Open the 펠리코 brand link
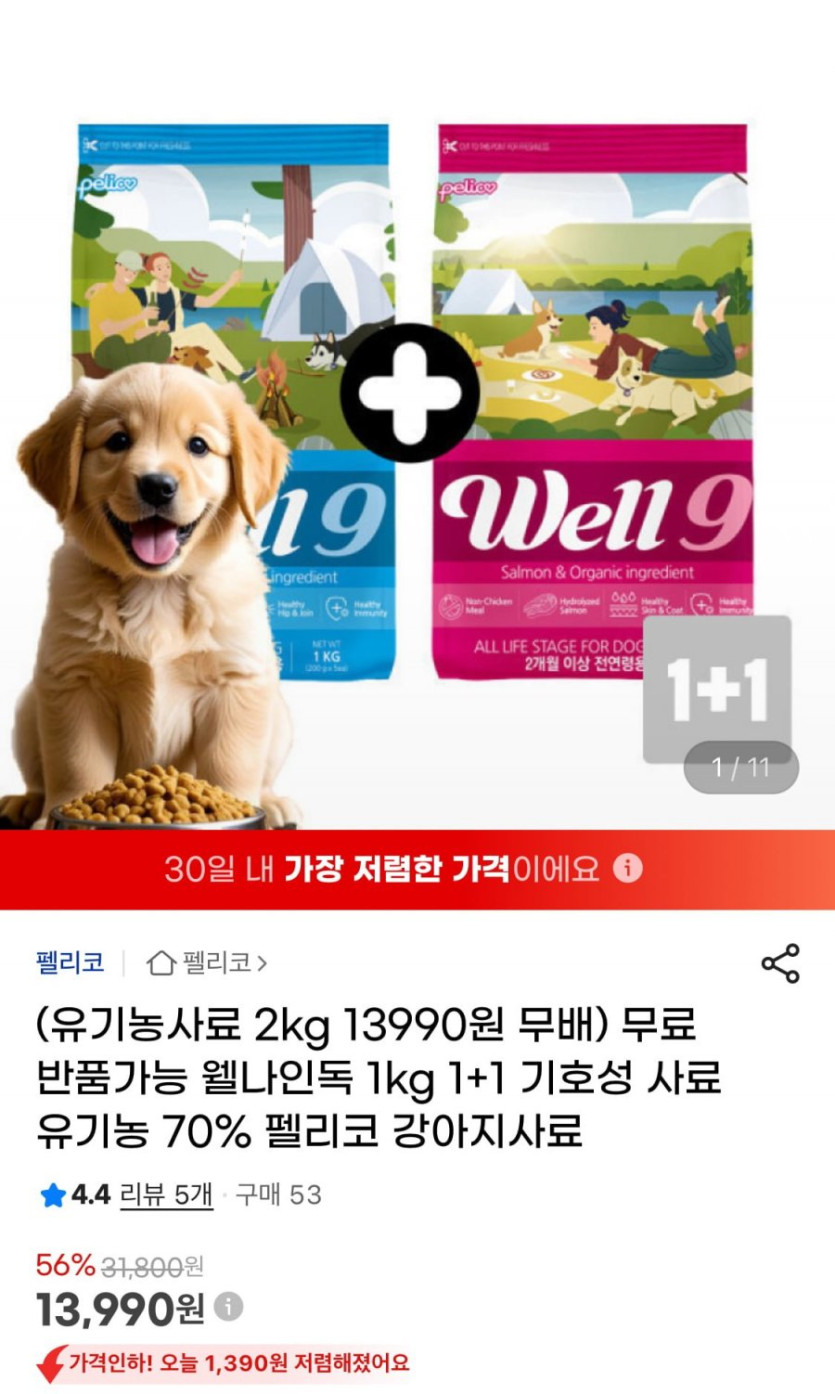The height and width of the screenshot is (1394, 835). (x=70, y=963)
